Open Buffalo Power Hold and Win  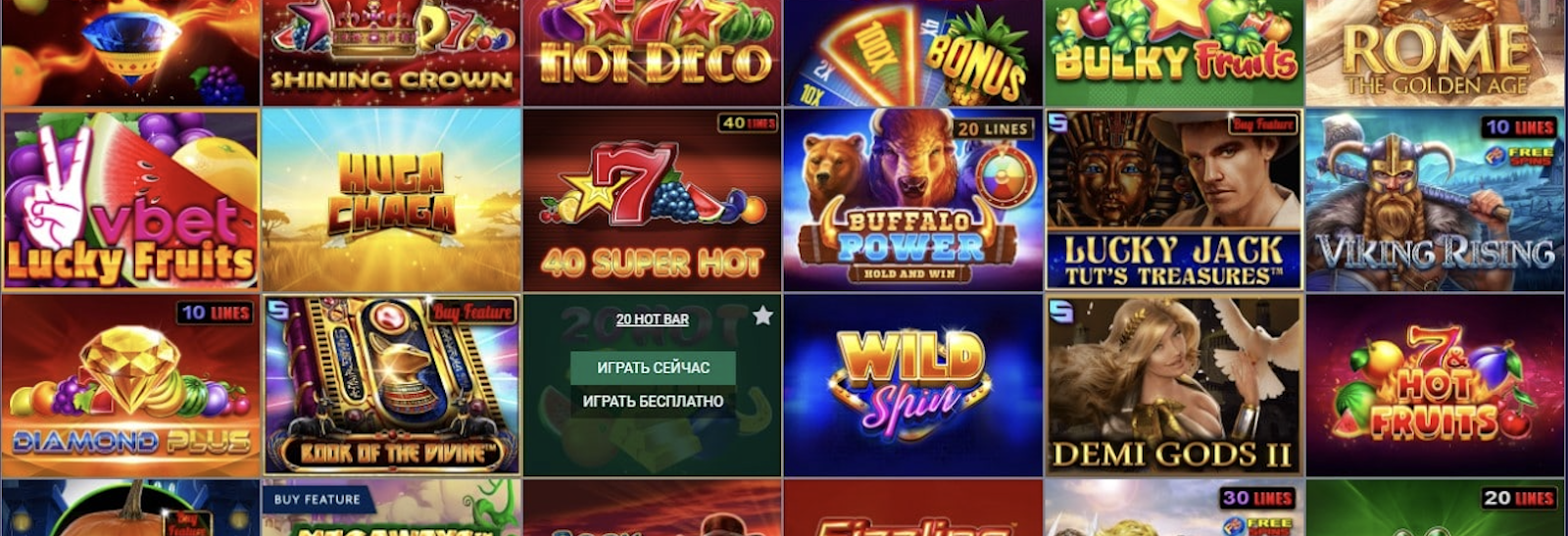pyautogui.click(x=912, y=200)
